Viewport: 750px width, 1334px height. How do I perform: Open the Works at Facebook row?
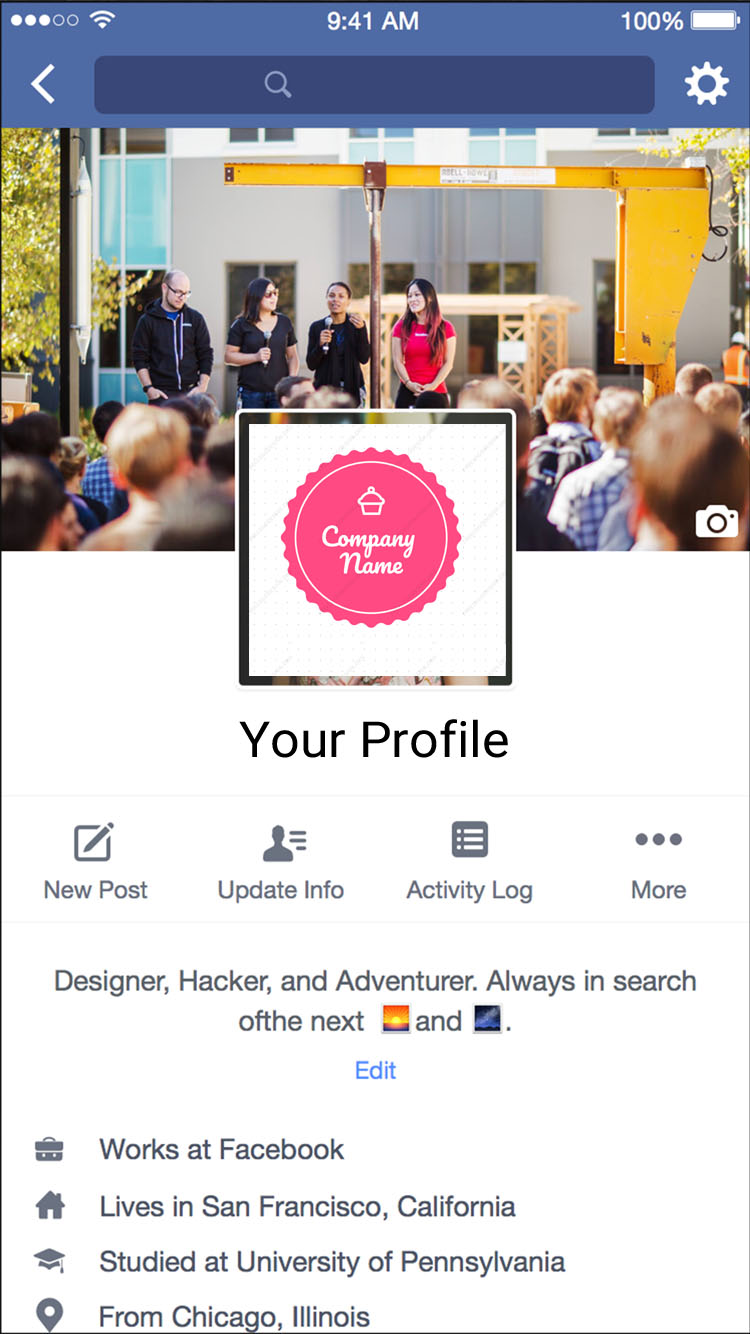221,1149
